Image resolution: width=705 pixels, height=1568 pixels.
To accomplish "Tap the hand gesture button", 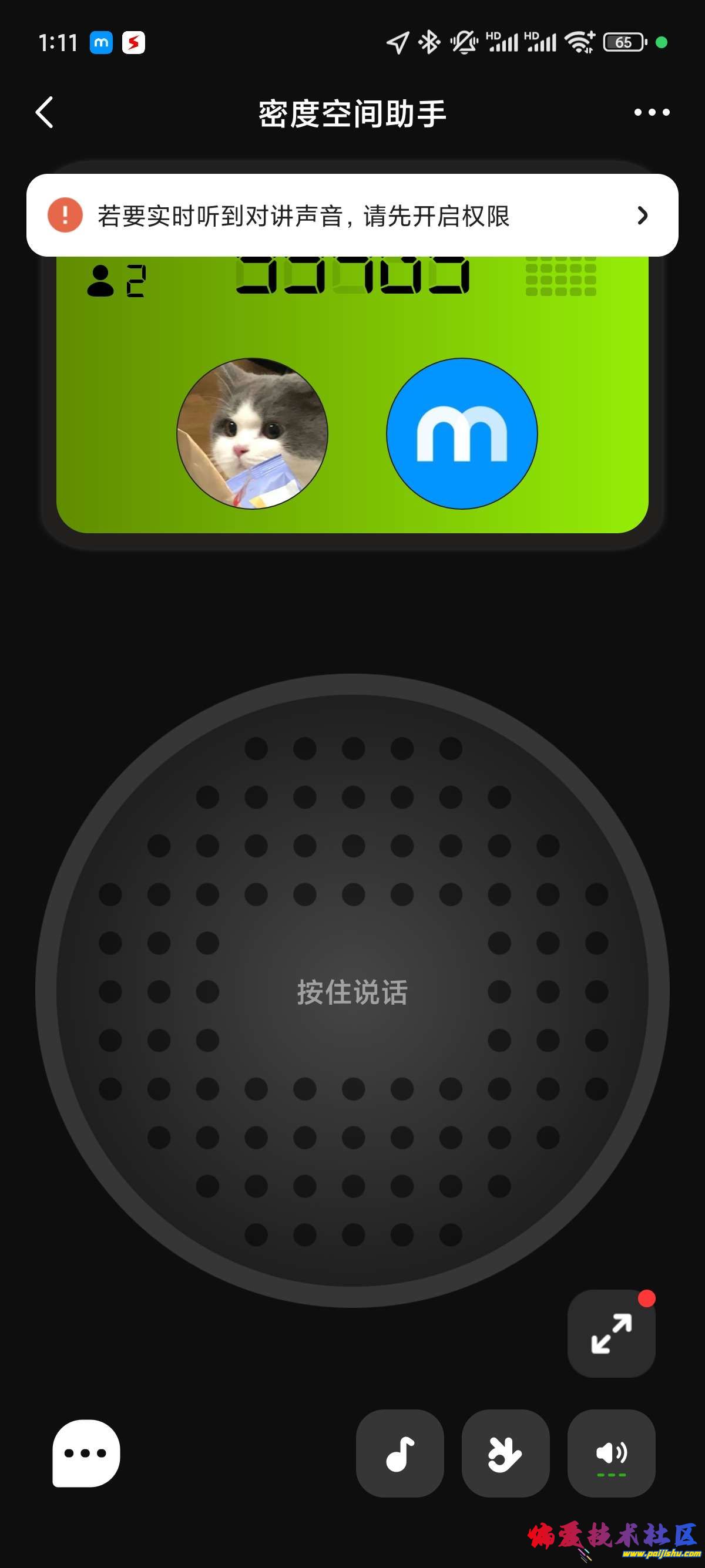I will (505, 1453).
